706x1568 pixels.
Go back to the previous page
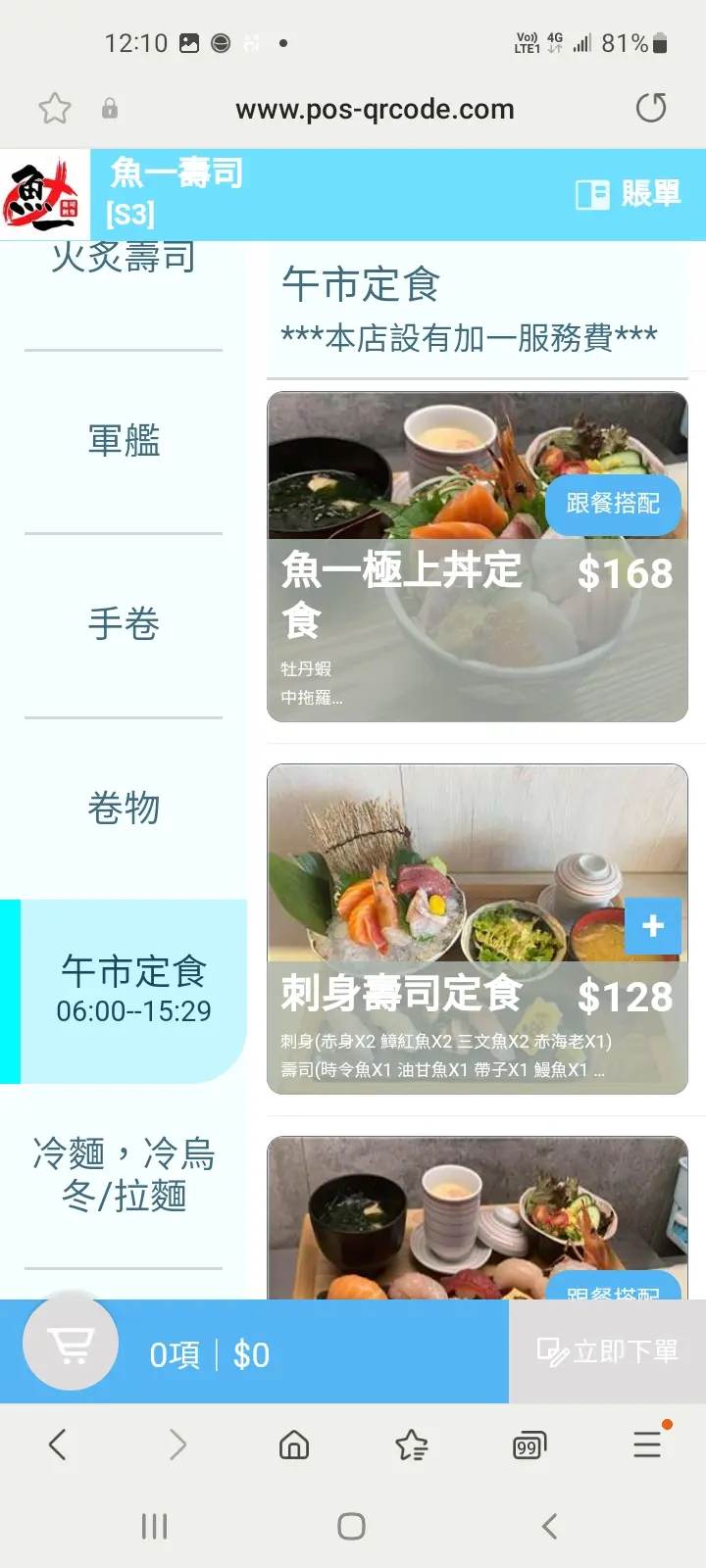point(58,1445)
